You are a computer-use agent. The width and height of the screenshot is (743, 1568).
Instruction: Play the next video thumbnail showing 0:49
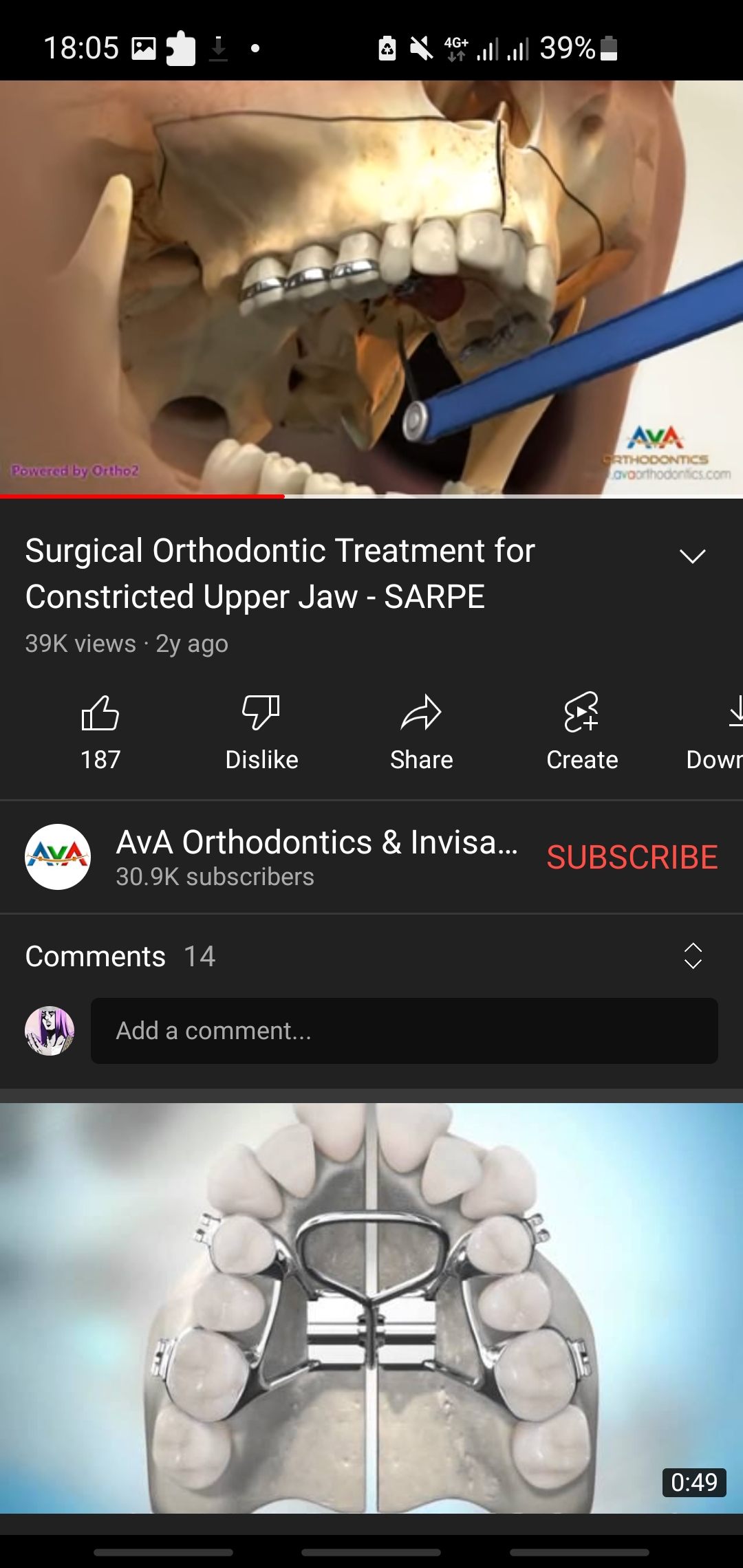371,1307
